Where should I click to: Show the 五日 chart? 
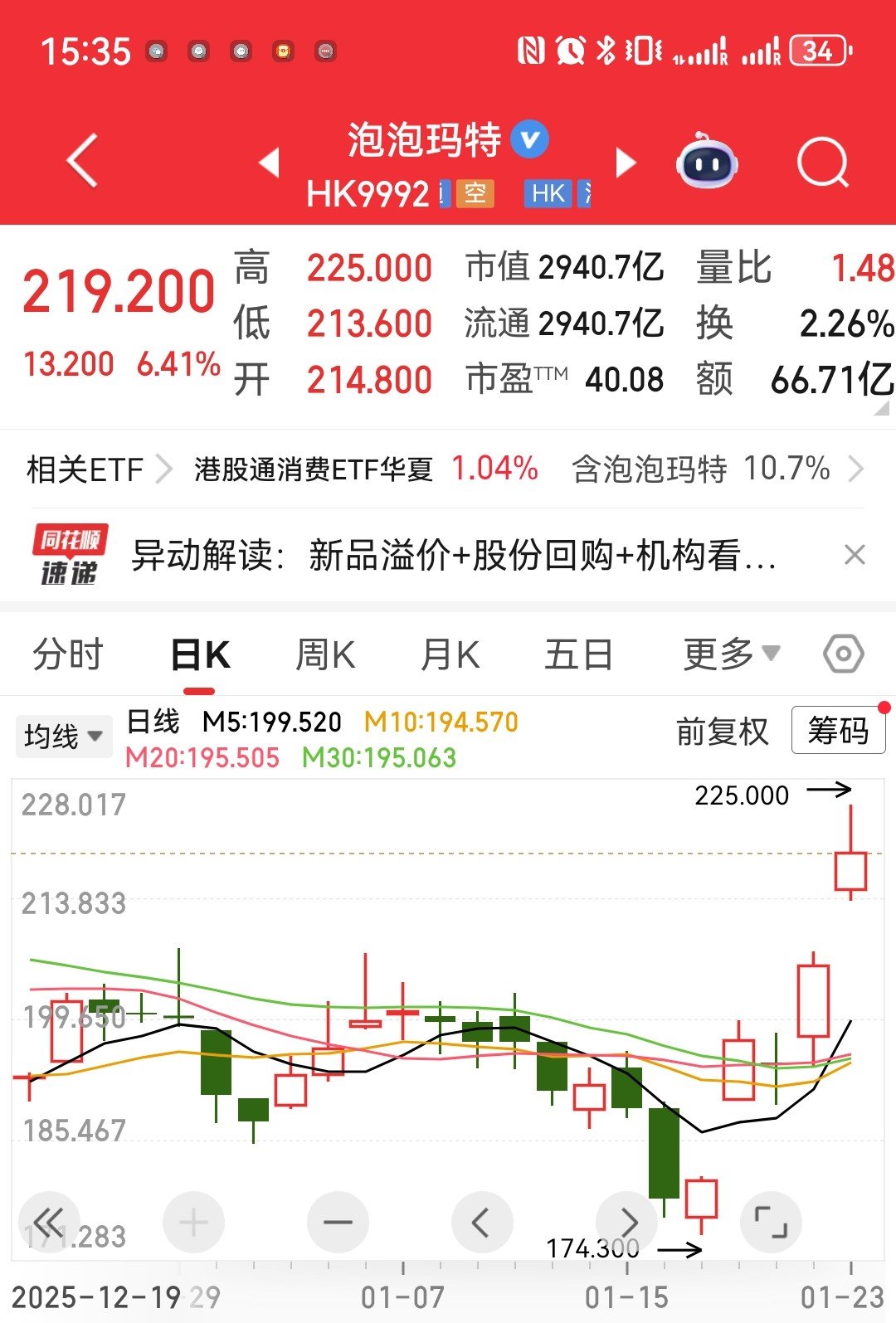click(x=578, y=654)
